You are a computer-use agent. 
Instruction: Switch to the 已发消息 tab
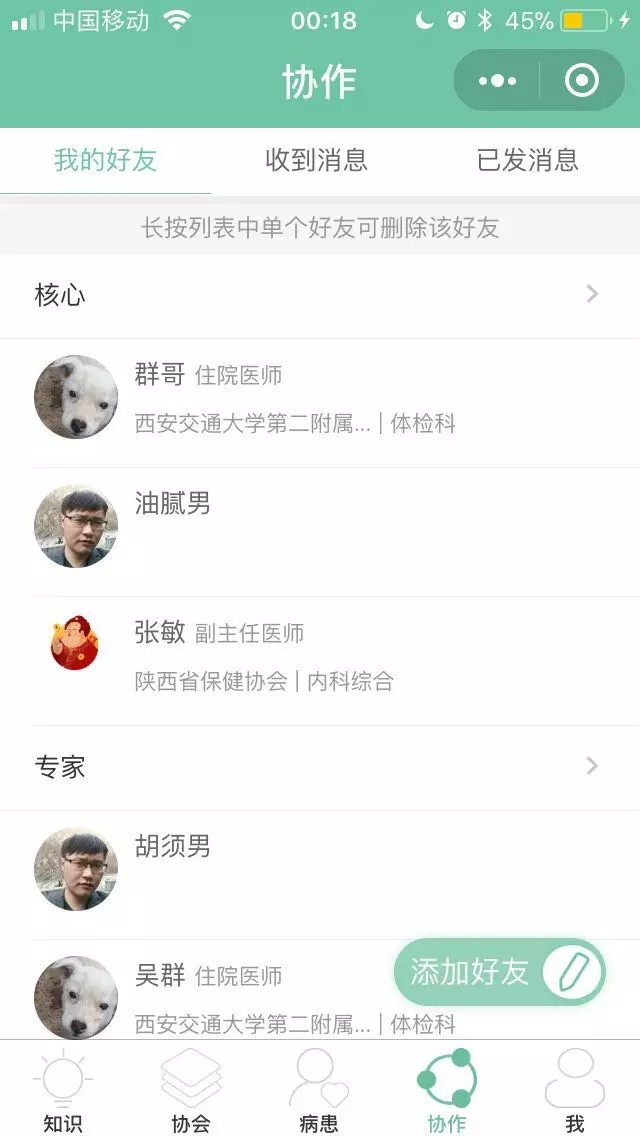527,160
